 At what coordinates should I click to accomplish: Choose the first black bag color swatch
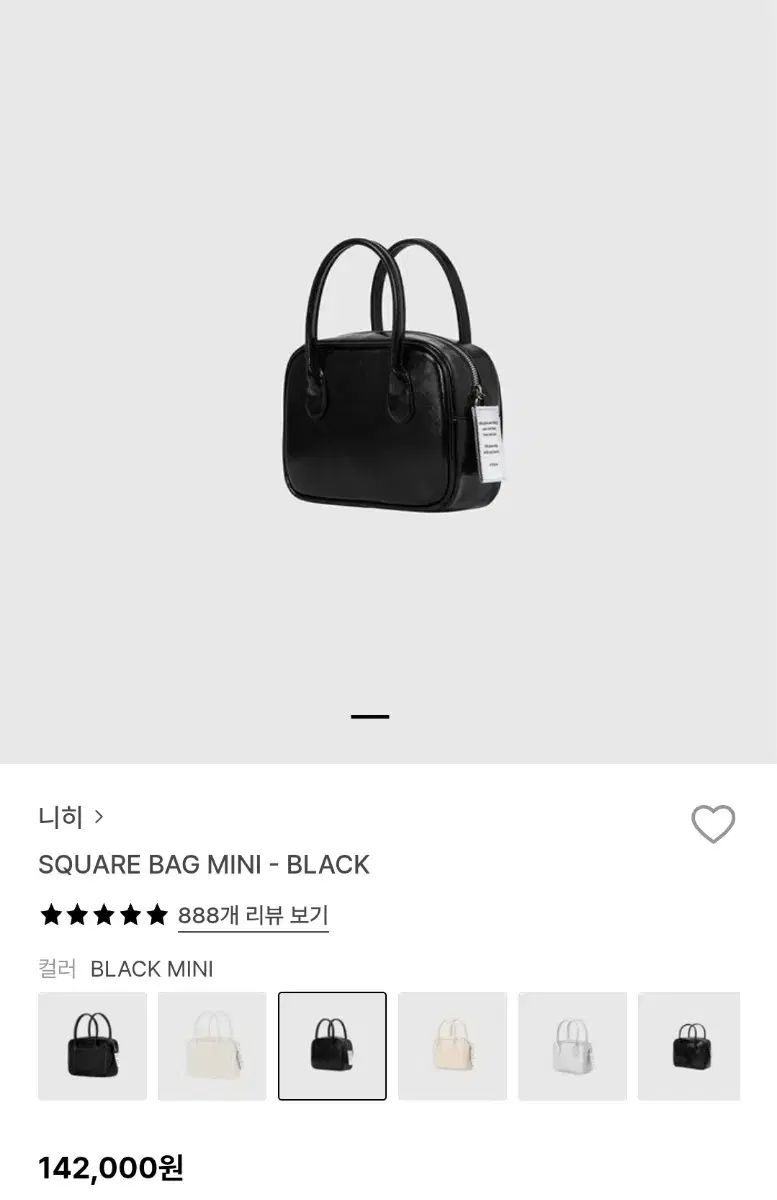[x=92, y=1046]
